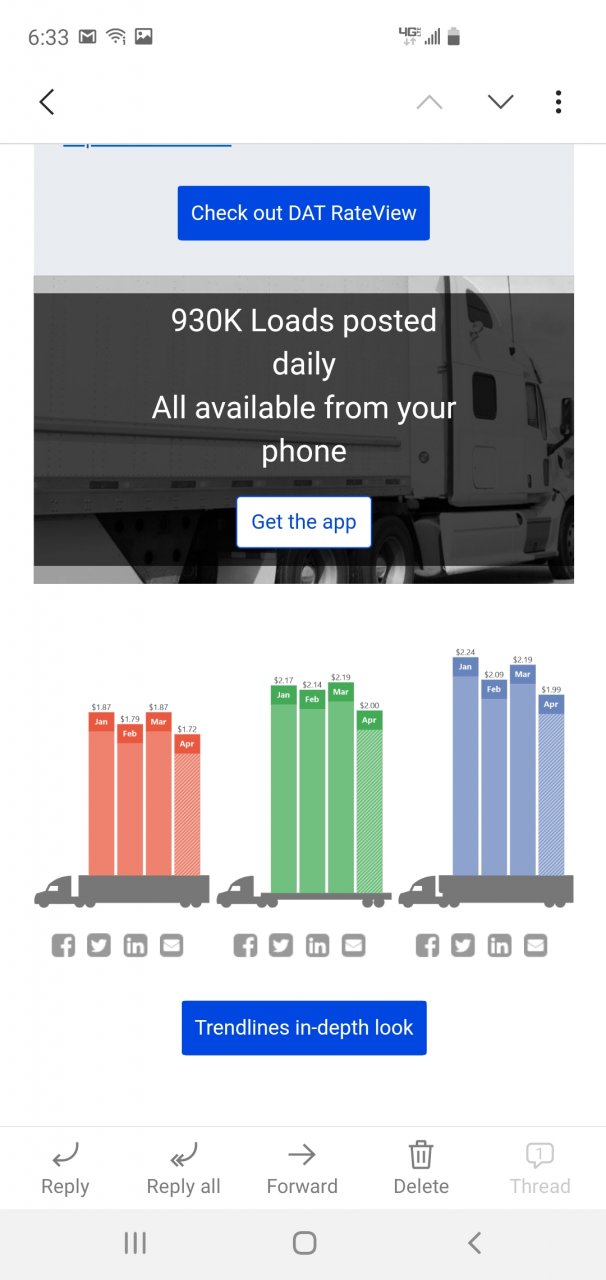Go to the next email with down arrow
The width and height of the screenshot is (606, 1280).
tap(500, 101)
